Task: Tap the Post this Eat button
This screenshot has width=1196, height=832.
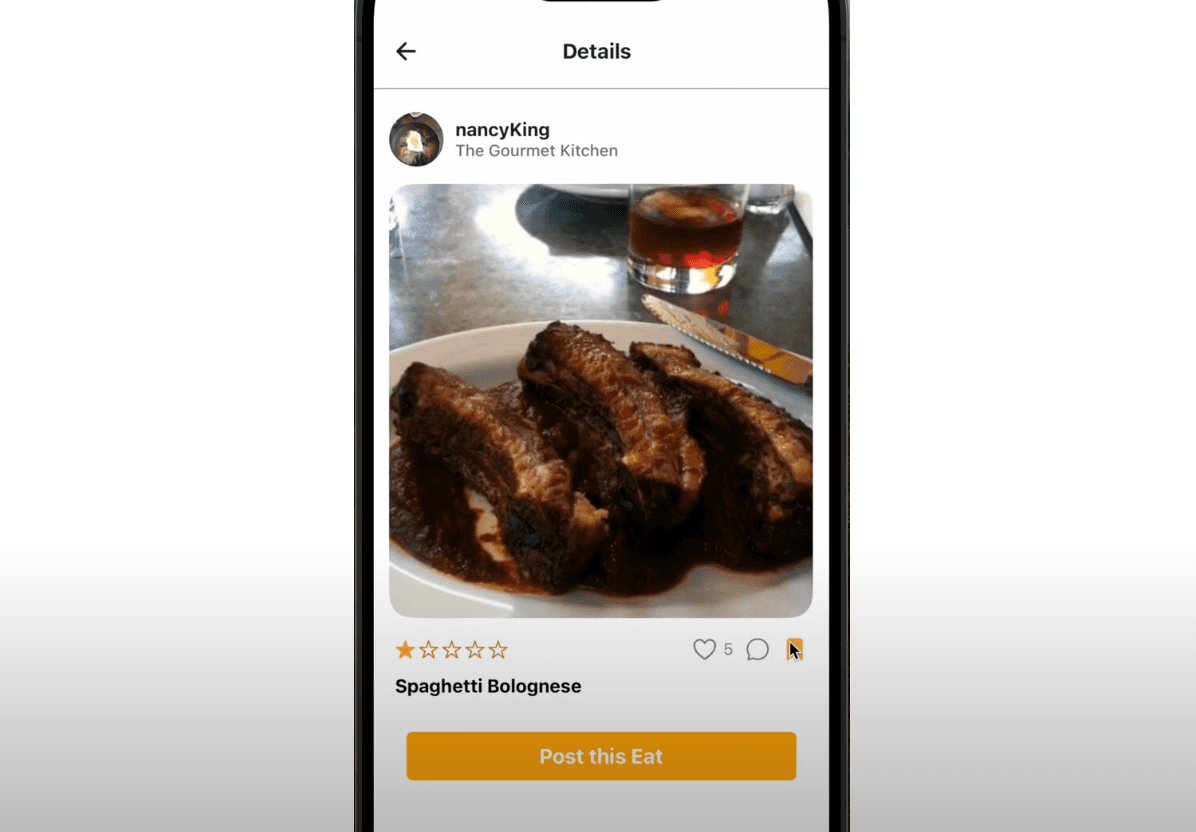Action: pos(601,756)
